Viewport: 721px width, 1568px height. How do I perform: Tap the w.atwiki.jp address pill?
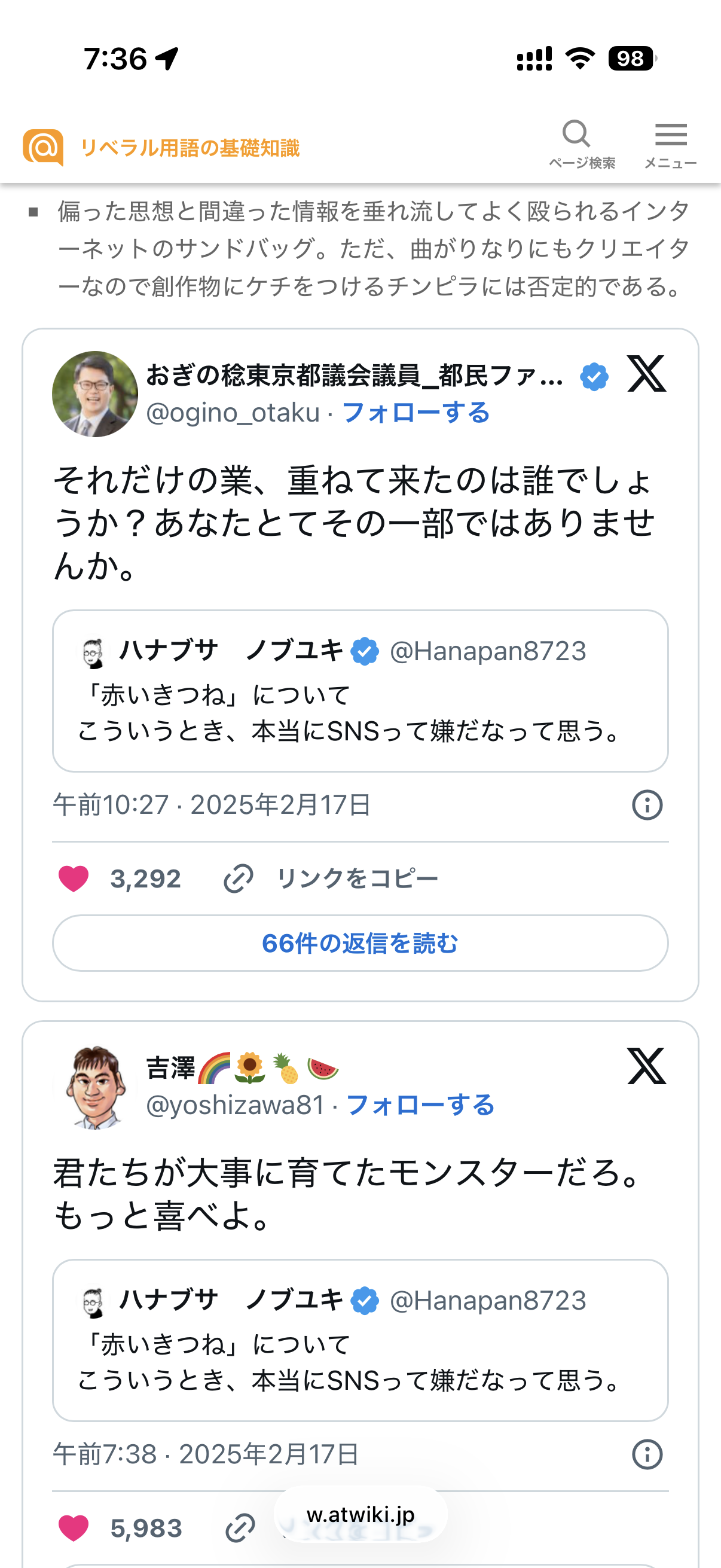click(360, 1514)
